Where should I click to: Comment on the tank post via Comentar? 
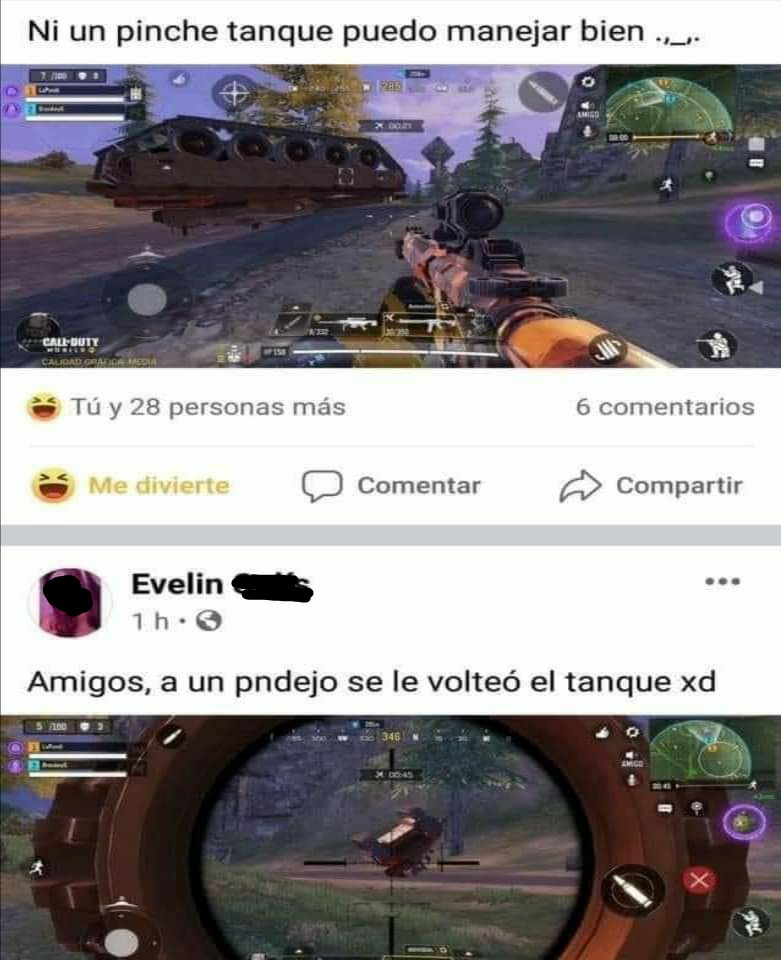tap(392, 486)
